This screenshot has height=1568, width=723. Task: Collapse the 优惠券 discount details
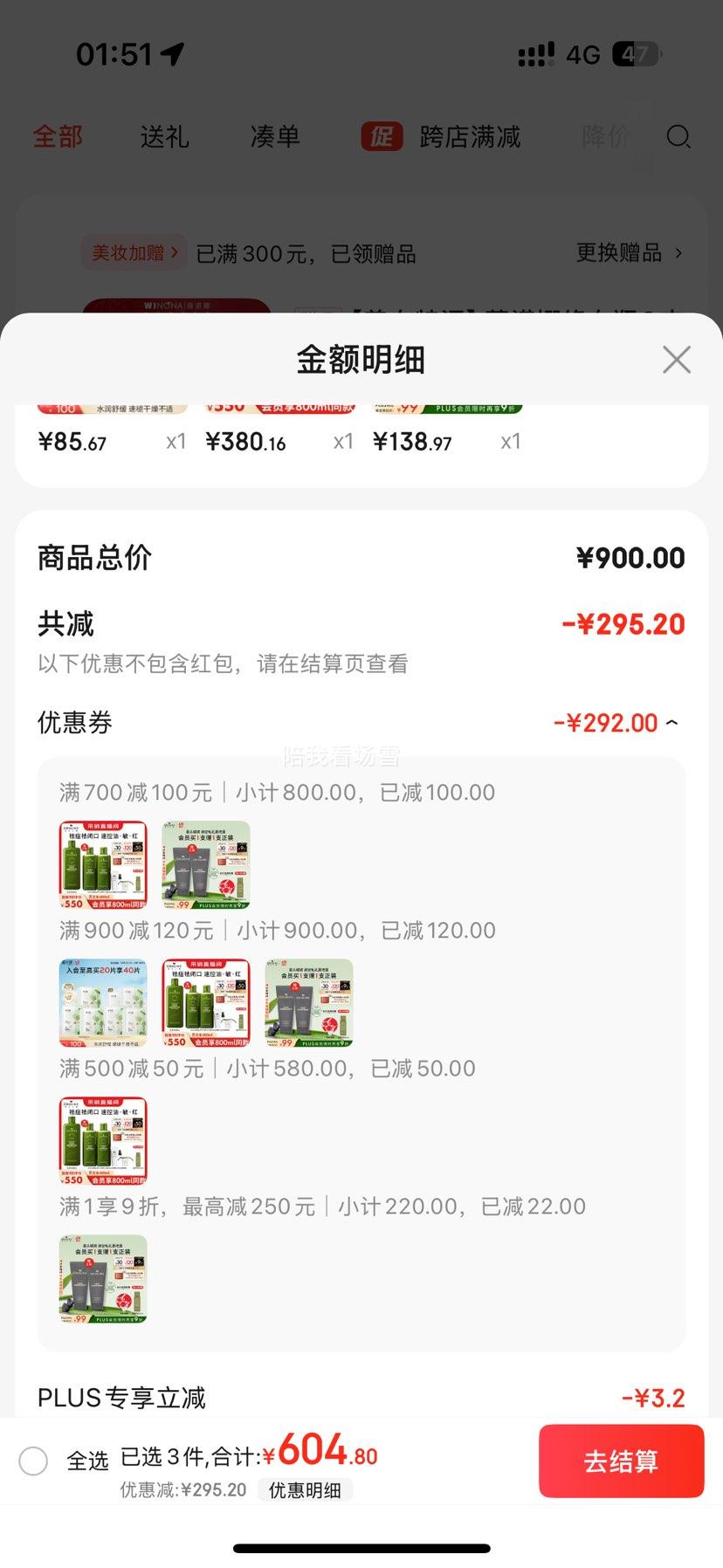[671, 723]
